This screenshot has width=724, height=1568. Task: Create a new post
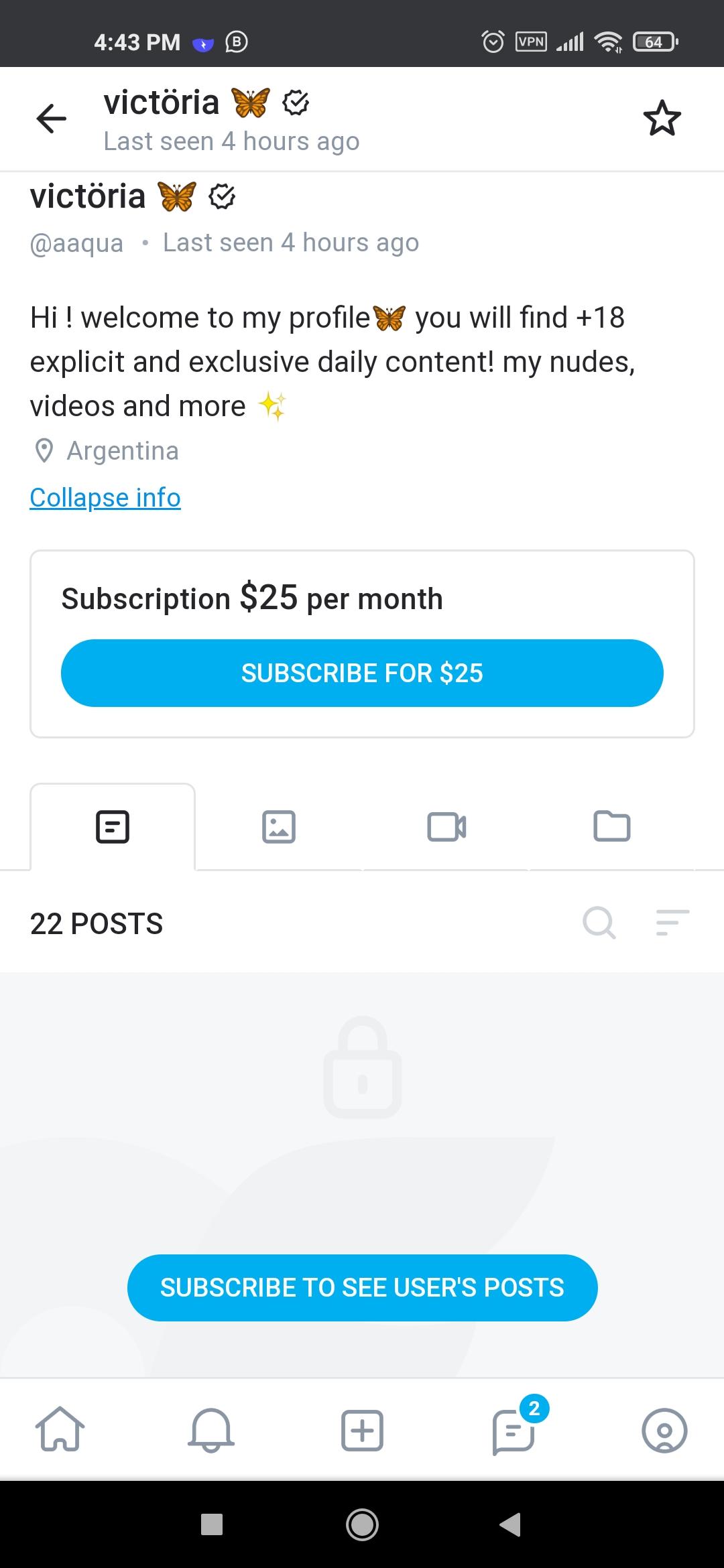pyautogui.click(x=362, y=1430)
